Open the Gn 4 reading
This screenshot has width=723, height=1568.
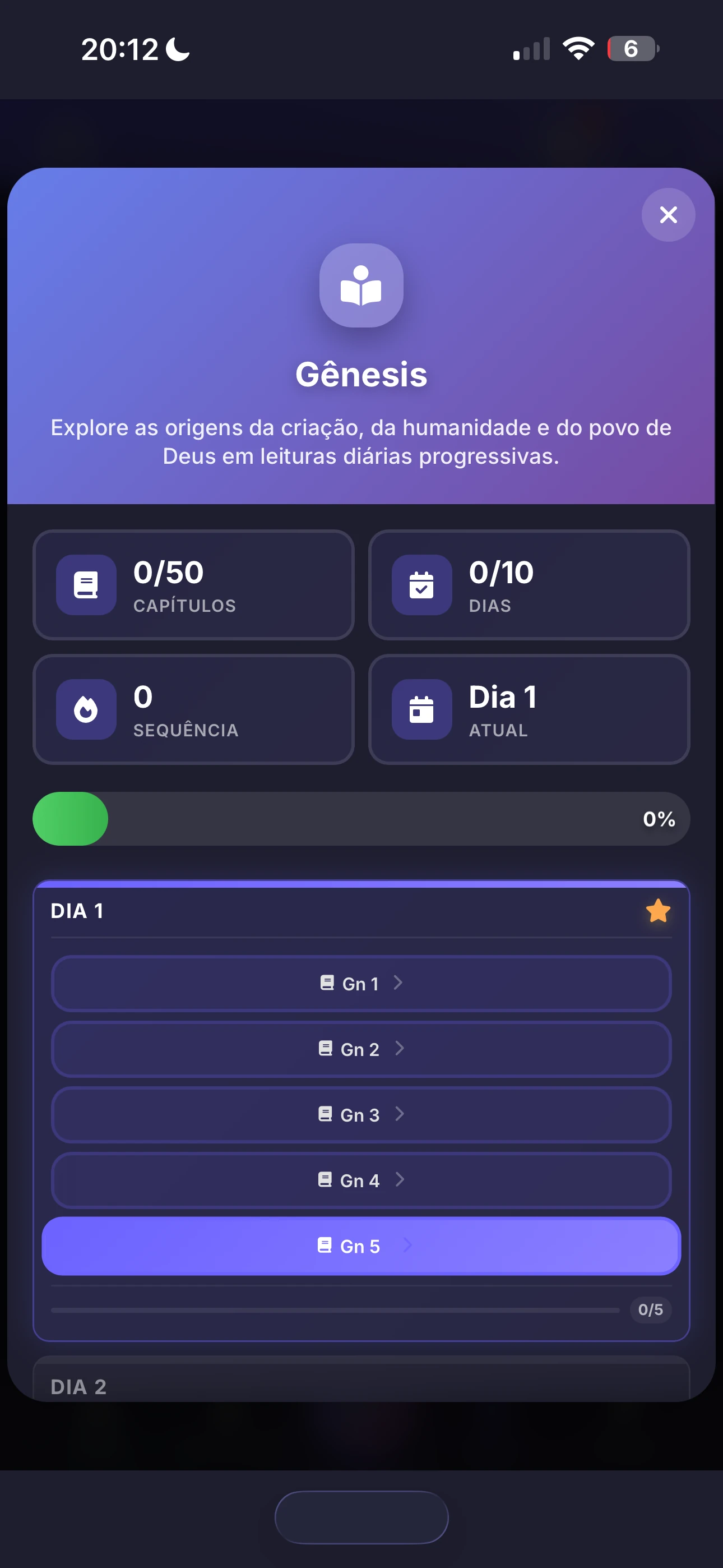[x=361, y=1180]
